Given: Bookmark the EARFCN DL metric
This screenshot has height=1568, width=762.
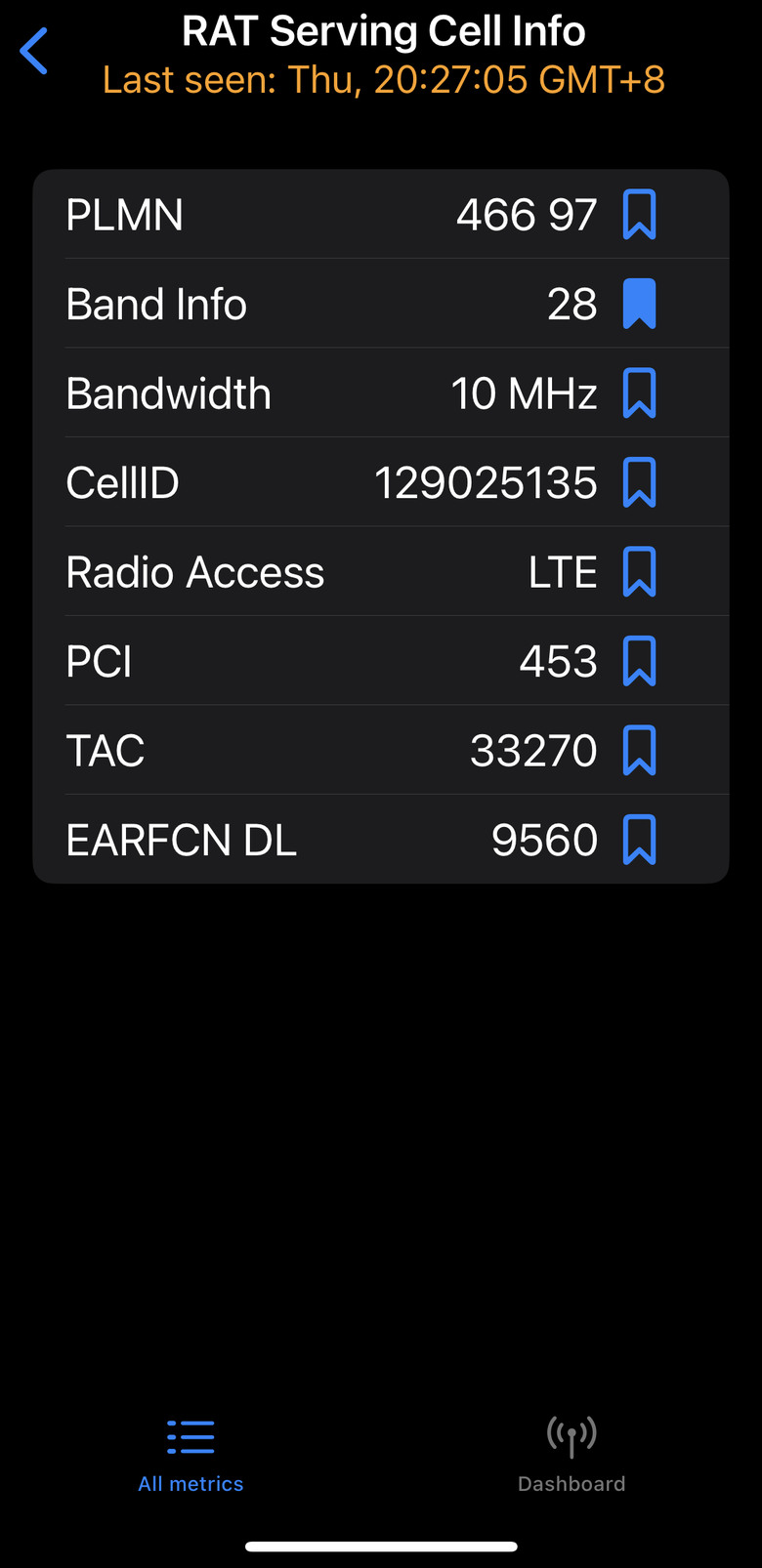Looking at the screenshot, I should [640, 840].
